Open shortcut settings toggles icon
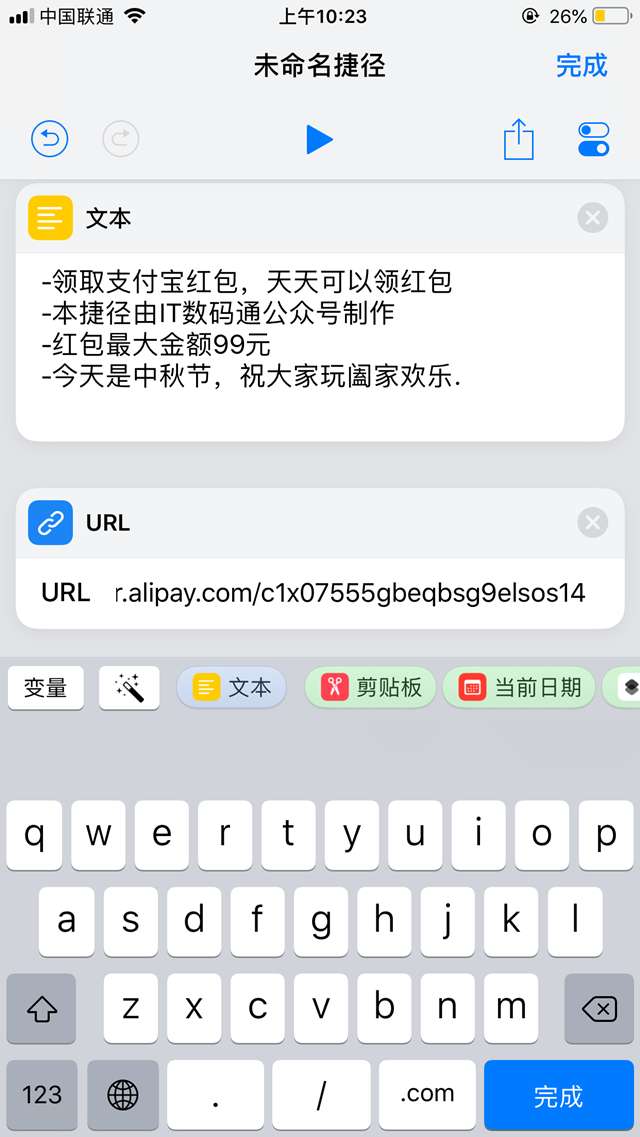640x1137 pixels. click(593, 139)
